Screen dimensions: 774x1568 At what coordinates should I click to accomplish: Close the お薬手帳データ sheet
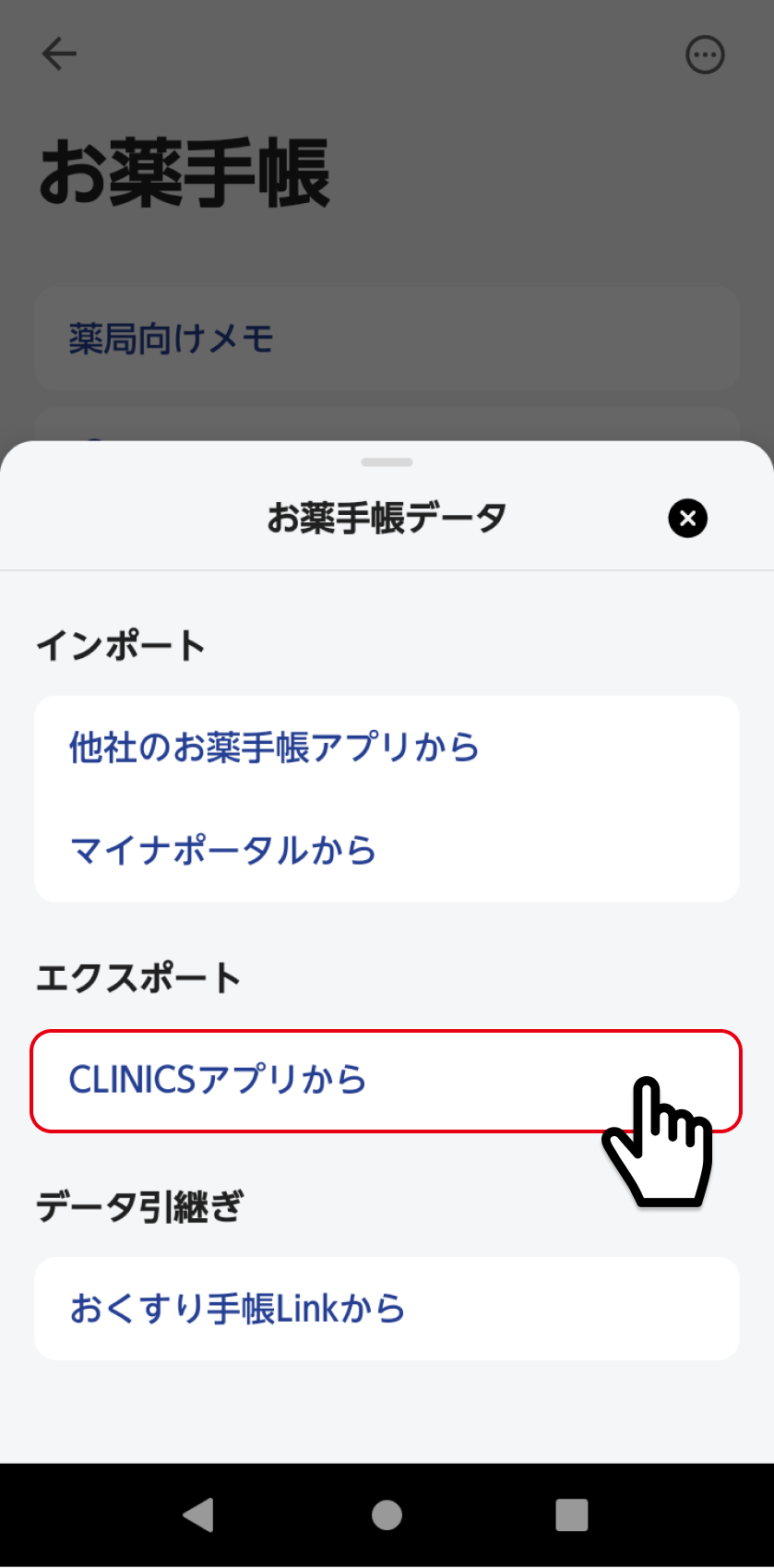click(687, 518)
